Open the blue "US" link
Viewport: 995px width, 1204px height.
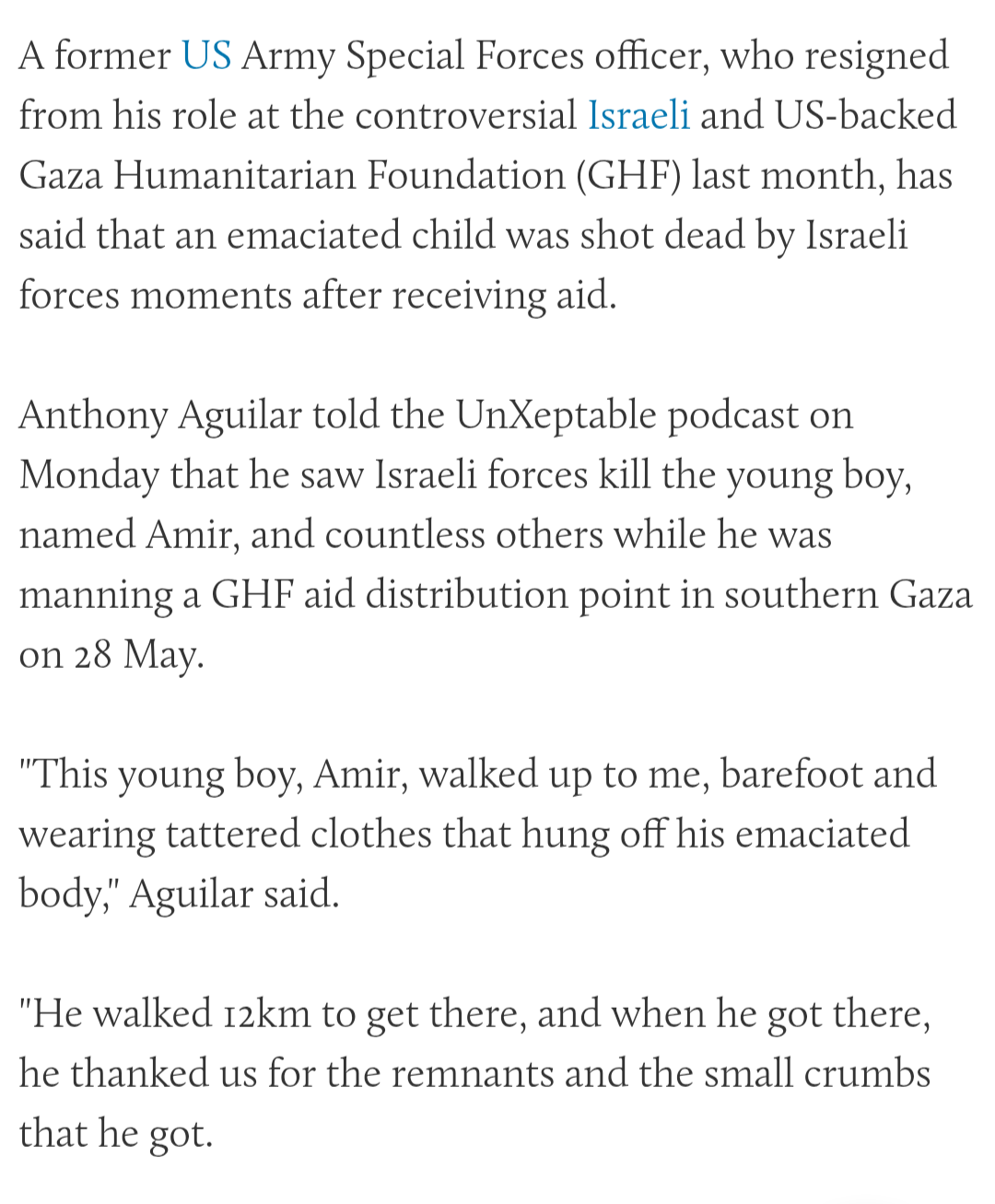point(206,56)
